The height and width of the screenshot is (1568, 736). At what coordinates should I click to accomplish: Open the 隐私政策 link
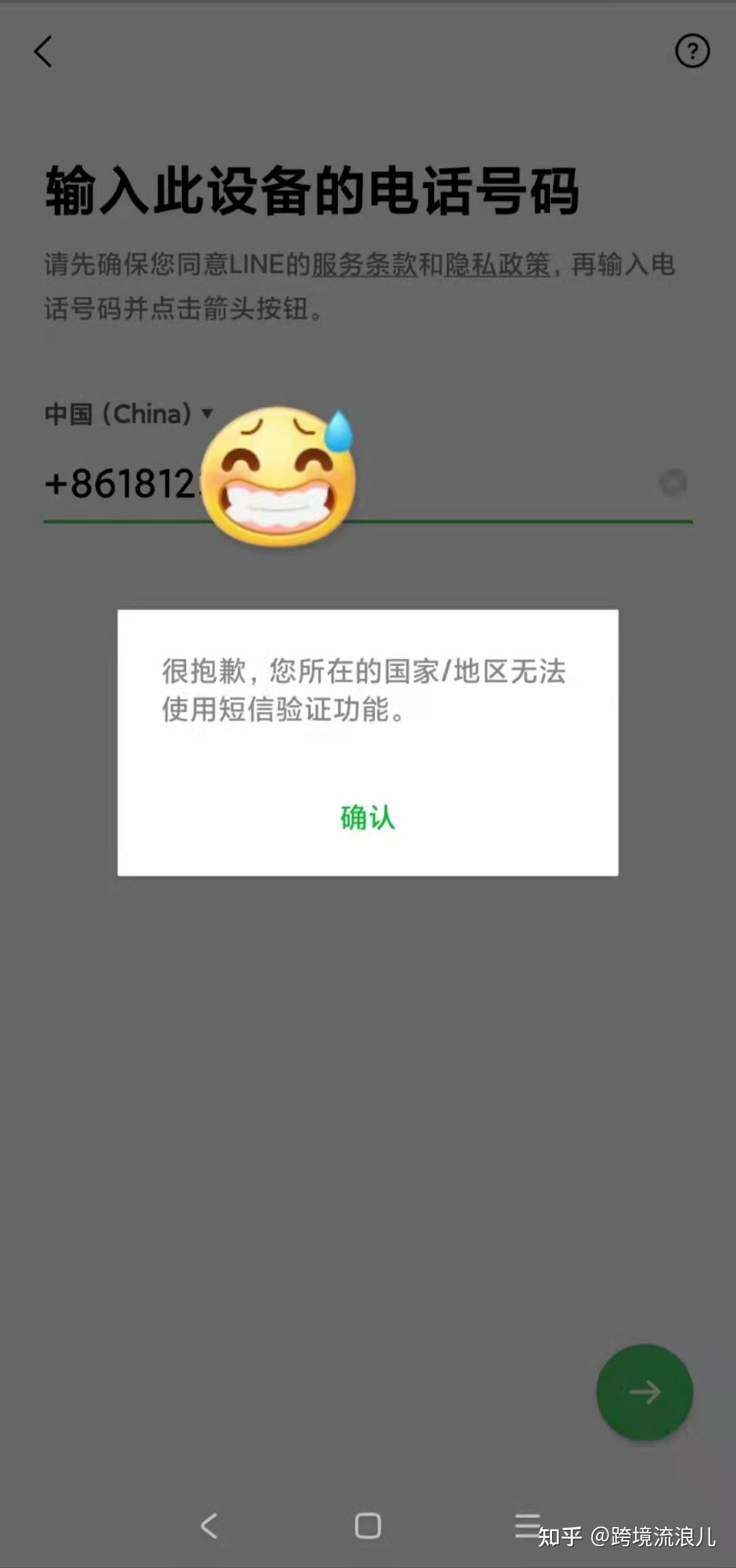tap(497, 265)
